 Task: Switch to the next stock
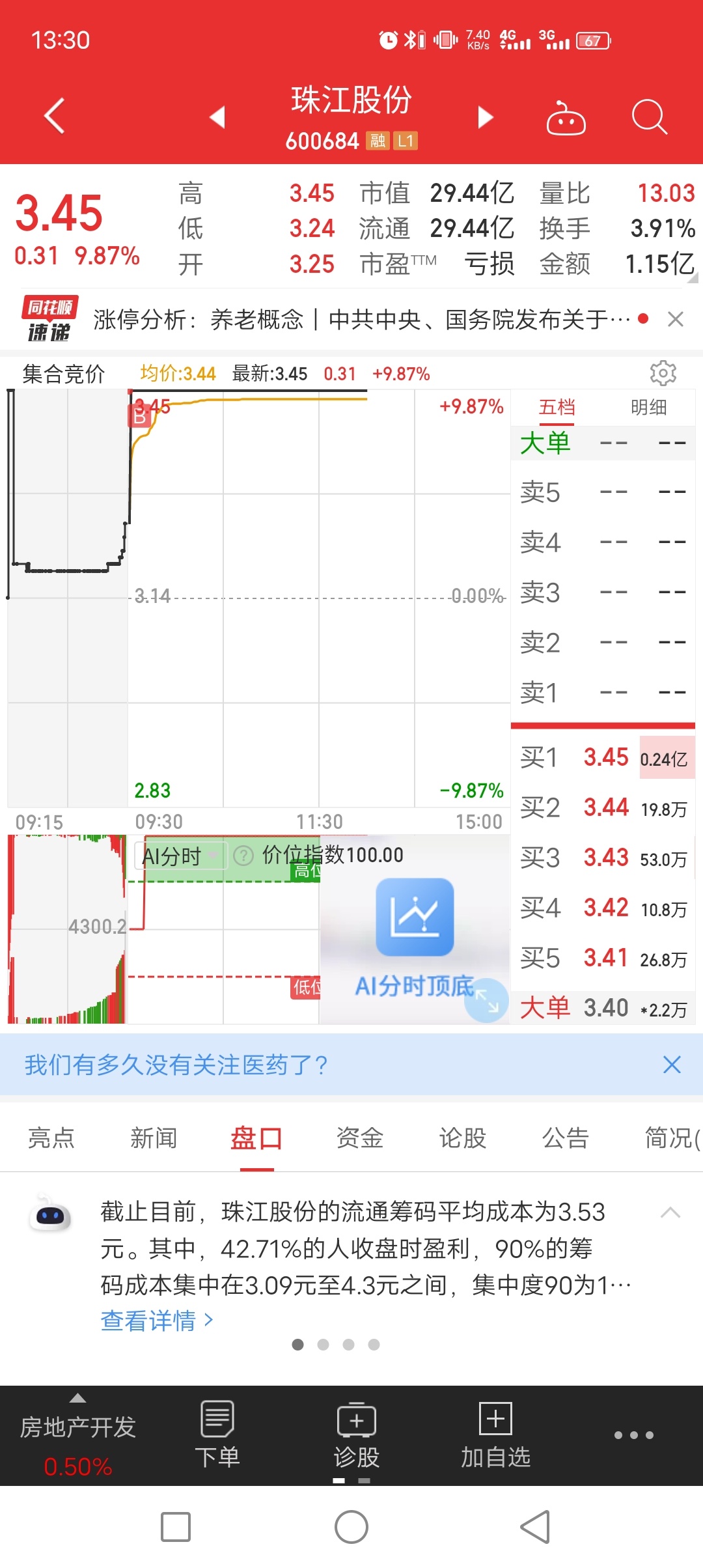pos(486,117)
